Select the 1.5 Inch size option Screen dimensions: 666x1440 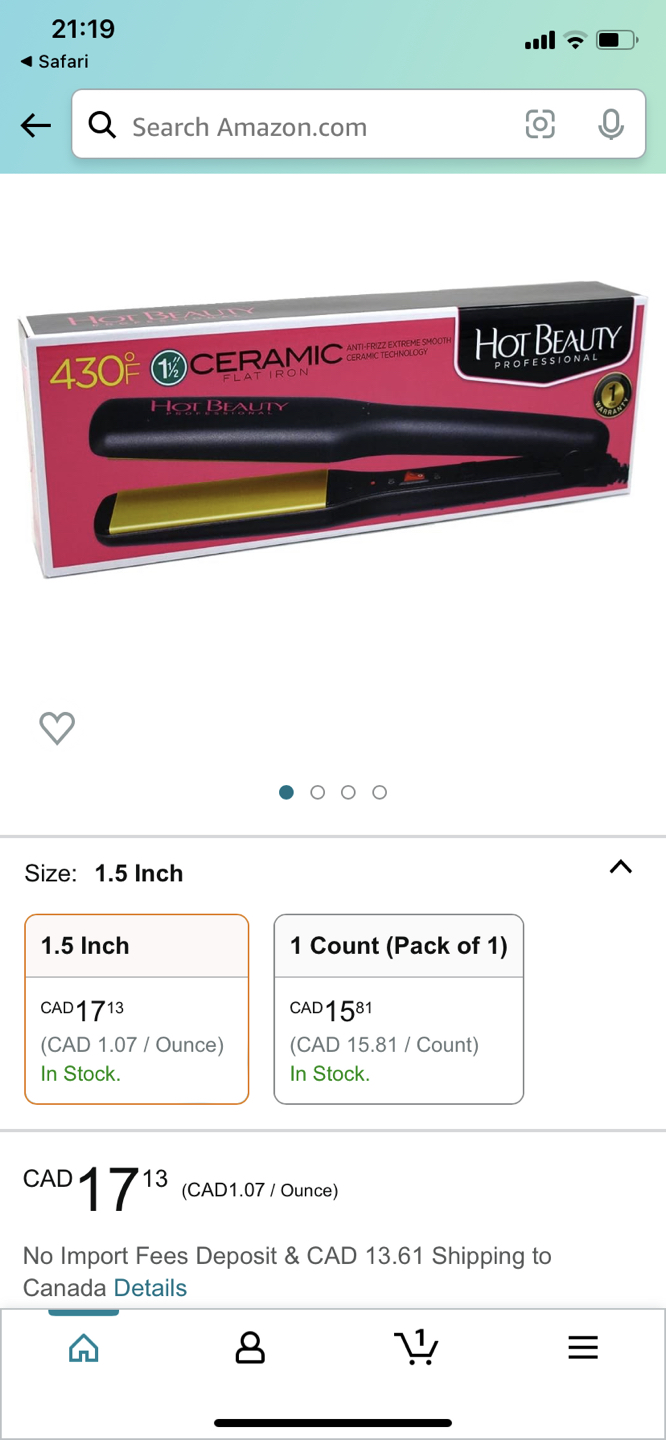pyautogui.click(x=136, y=1008)
